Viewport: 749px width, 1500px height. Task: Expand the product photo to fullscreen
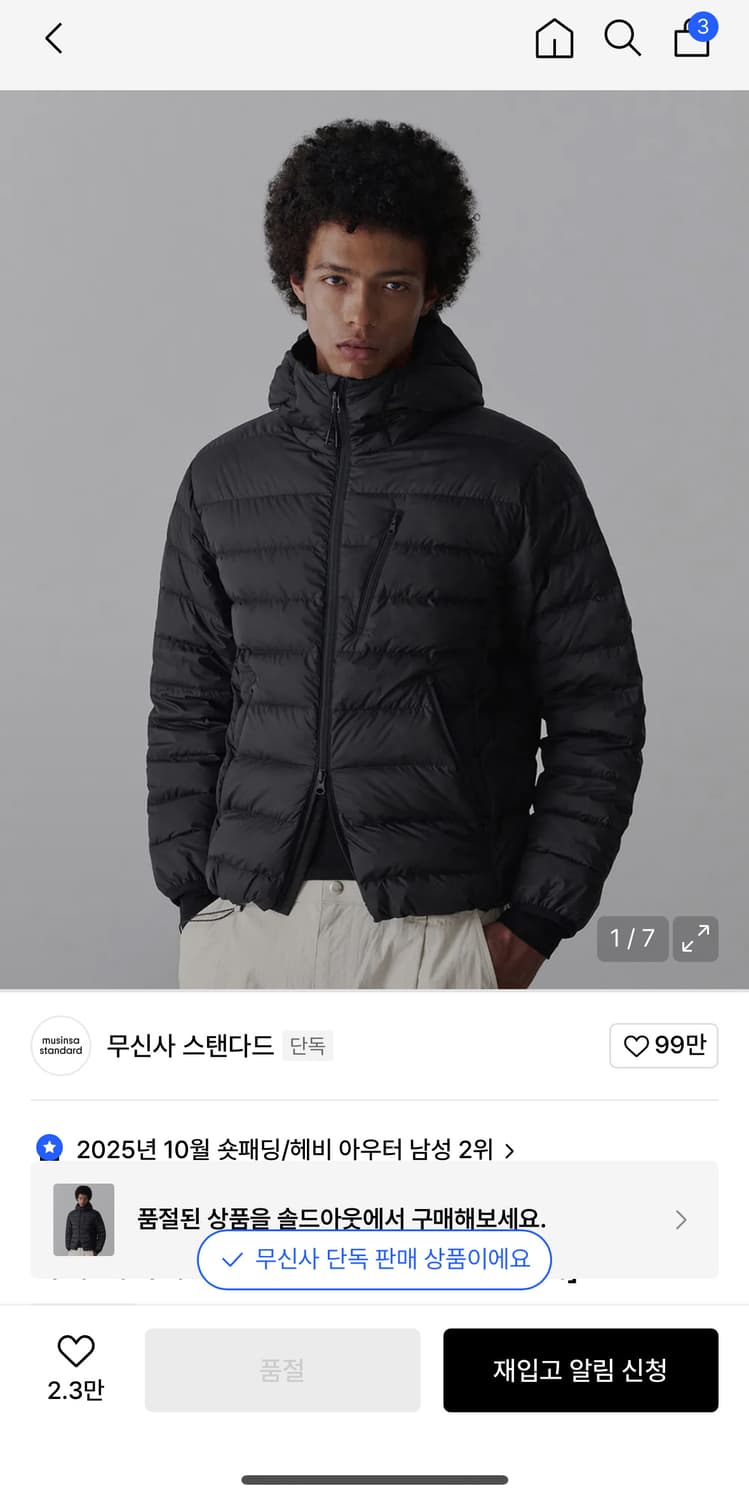pos(696,939)
